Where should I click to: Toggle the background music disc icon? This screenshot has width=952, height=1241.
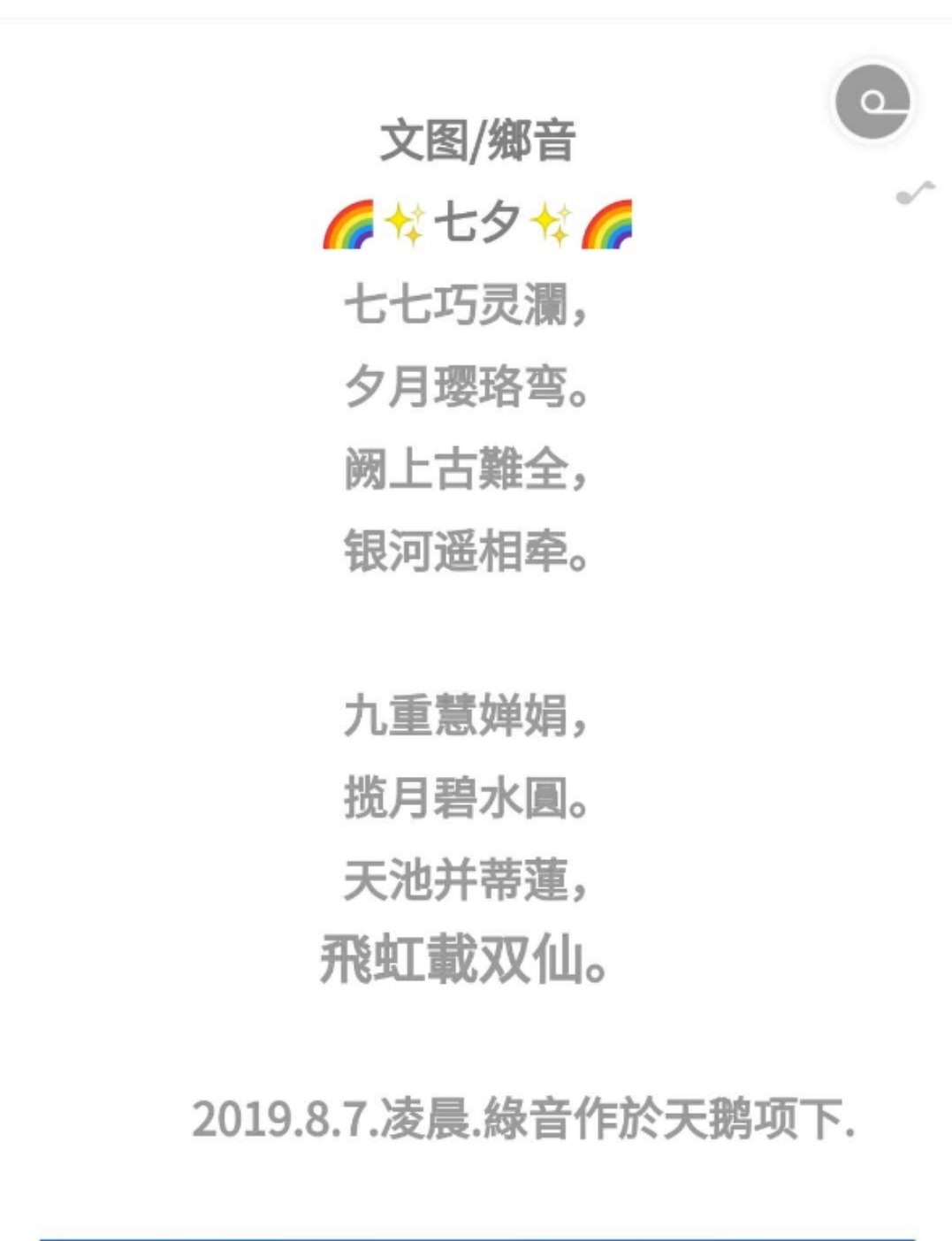872,102
